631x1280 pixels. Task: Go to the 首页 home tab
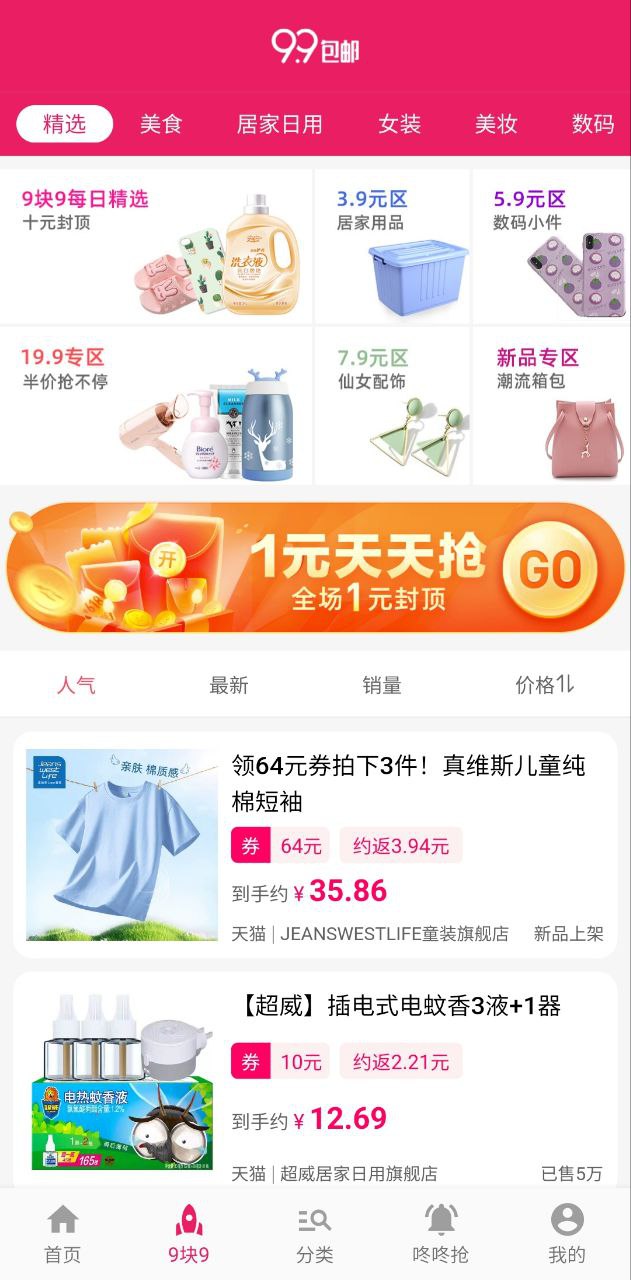(x=62, y=1234)
